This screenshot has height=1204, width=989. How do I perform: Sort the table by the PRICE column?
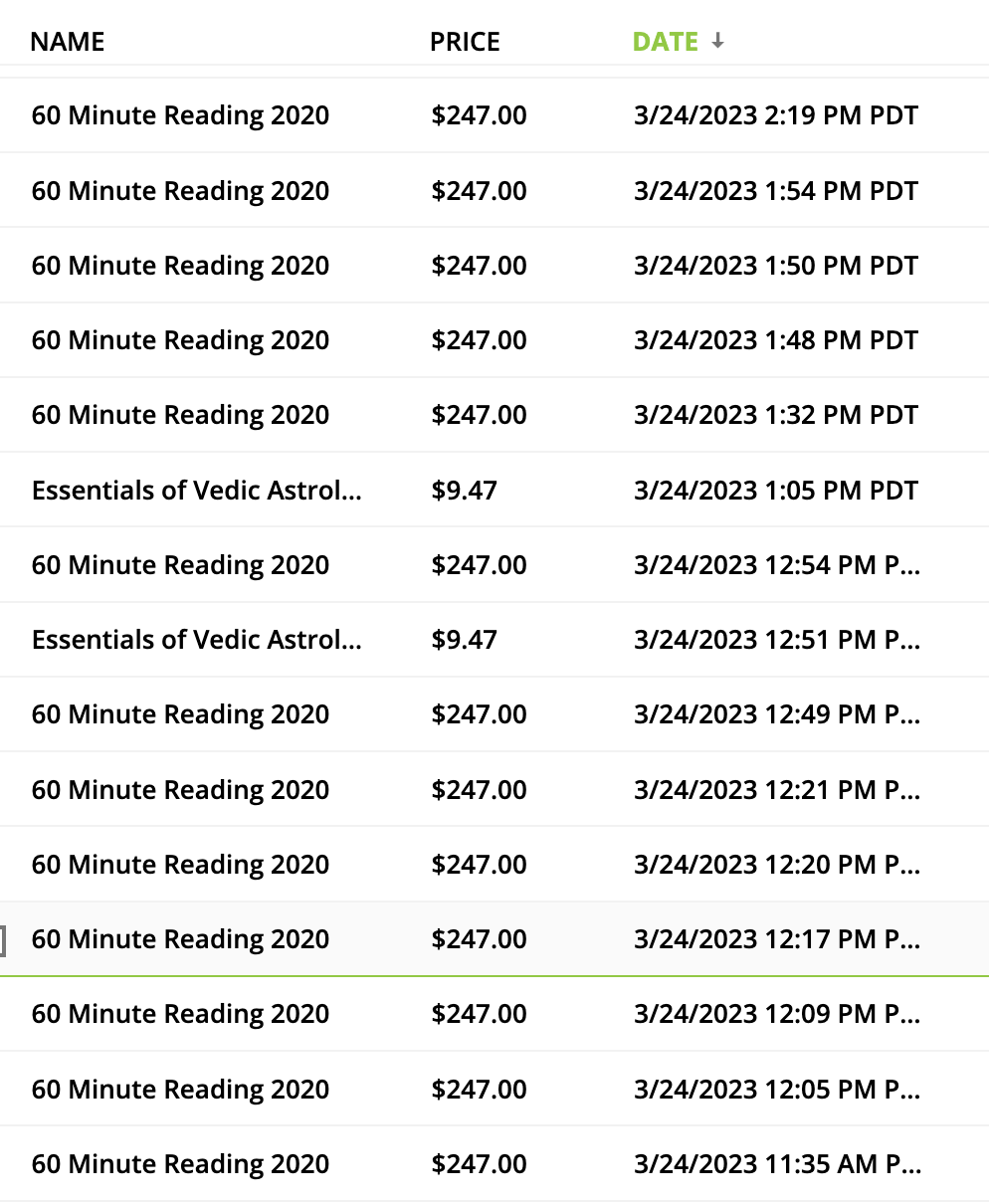(465, 42)
